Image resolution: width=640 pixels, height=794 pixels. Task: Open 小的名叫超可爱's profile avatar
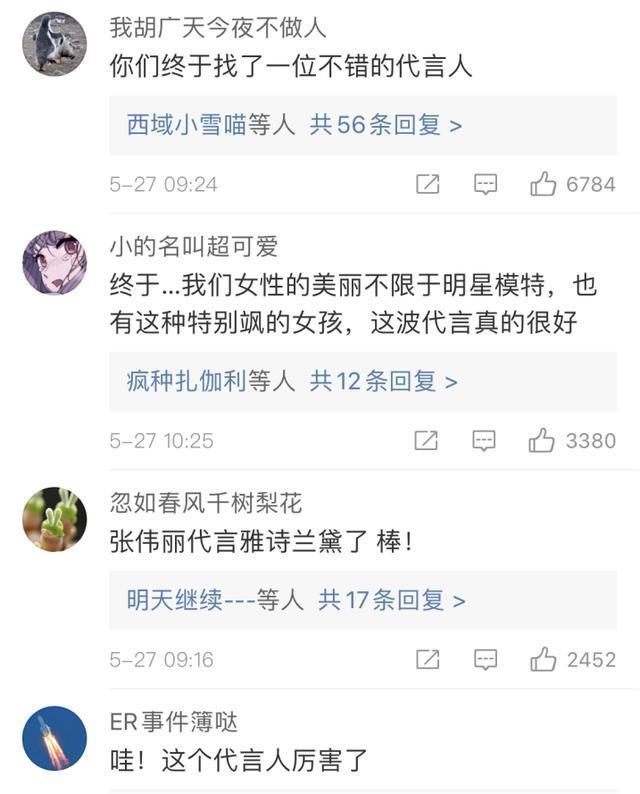point(54,263)
